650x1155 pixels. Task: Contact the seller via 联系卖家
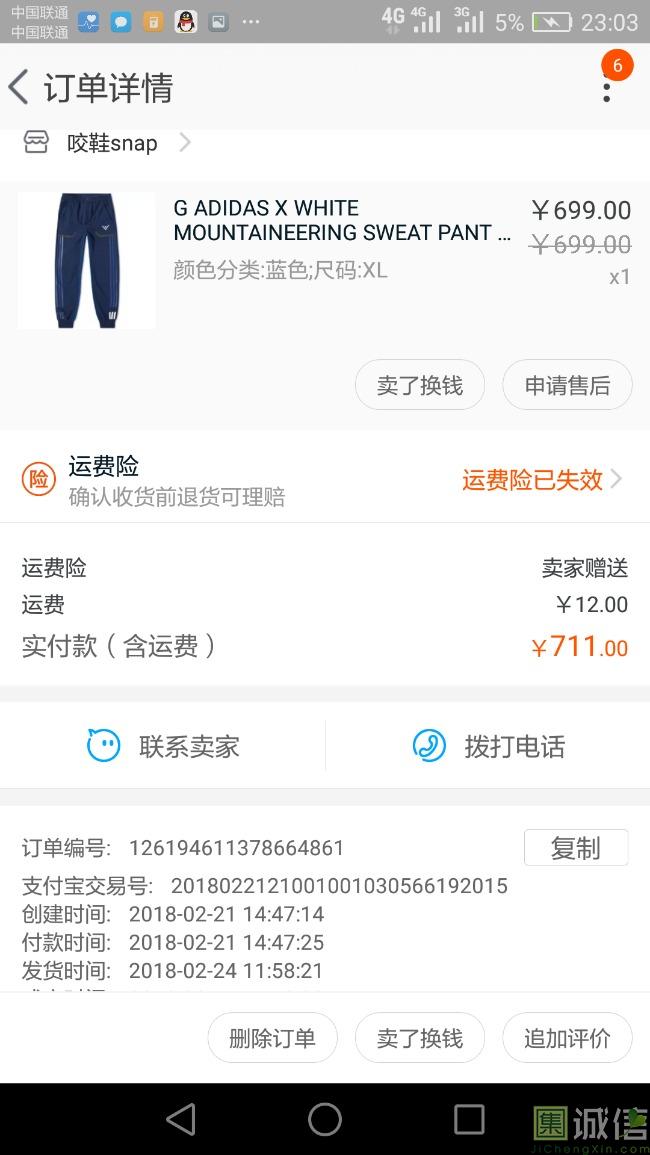(163, 746)
